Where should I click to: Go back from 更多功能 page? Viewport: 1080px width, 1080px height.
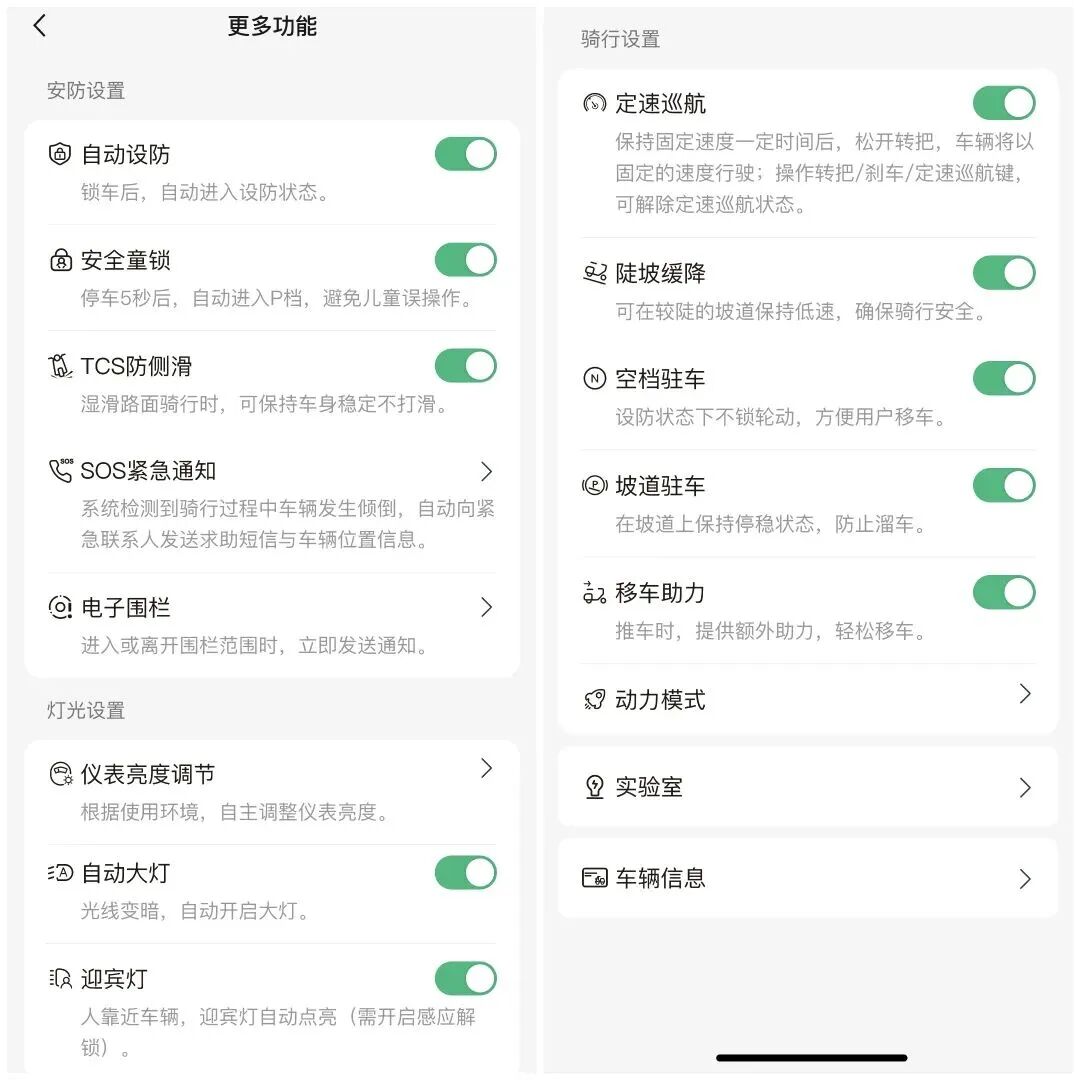40,27
